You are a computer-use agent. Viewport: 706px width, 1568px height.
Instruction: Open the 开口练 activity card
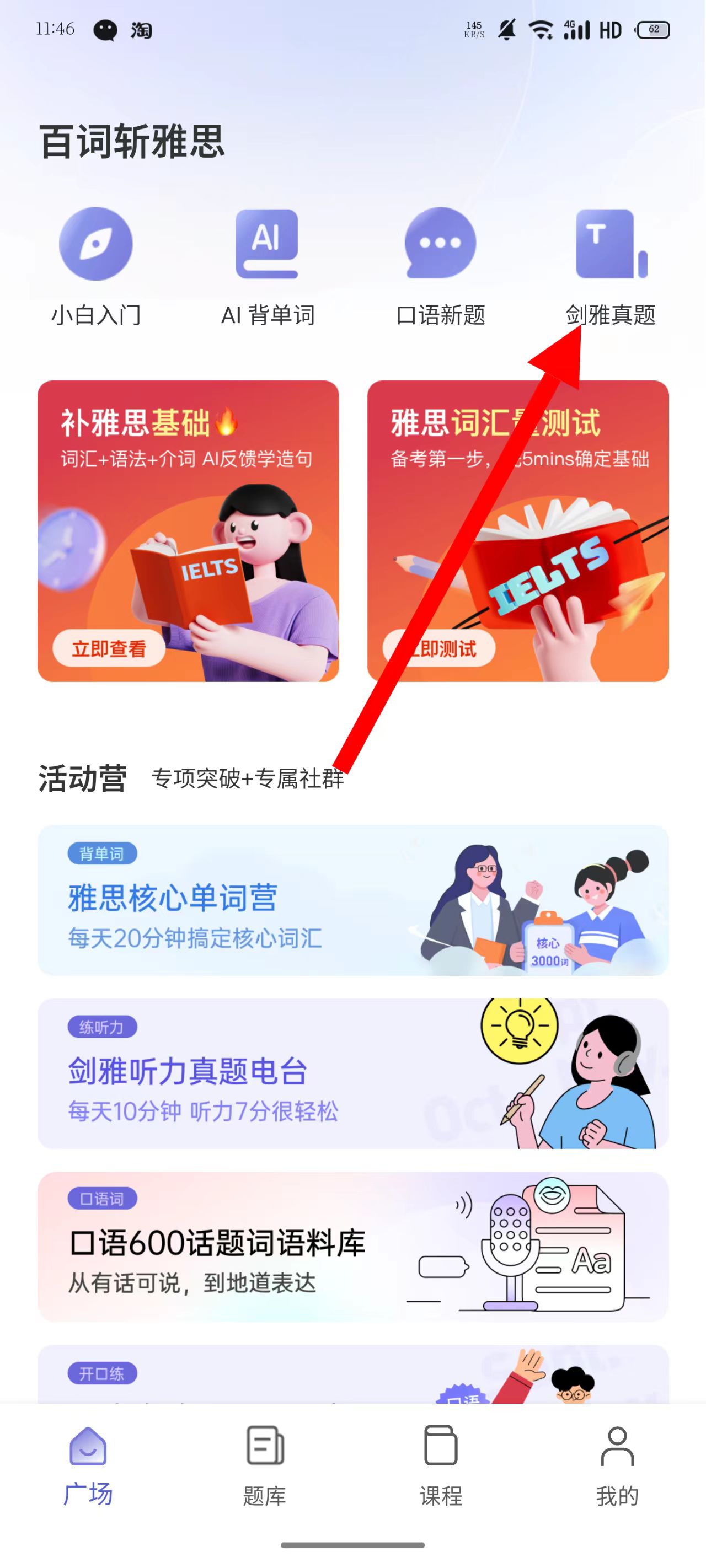(x=352, y=1376)
